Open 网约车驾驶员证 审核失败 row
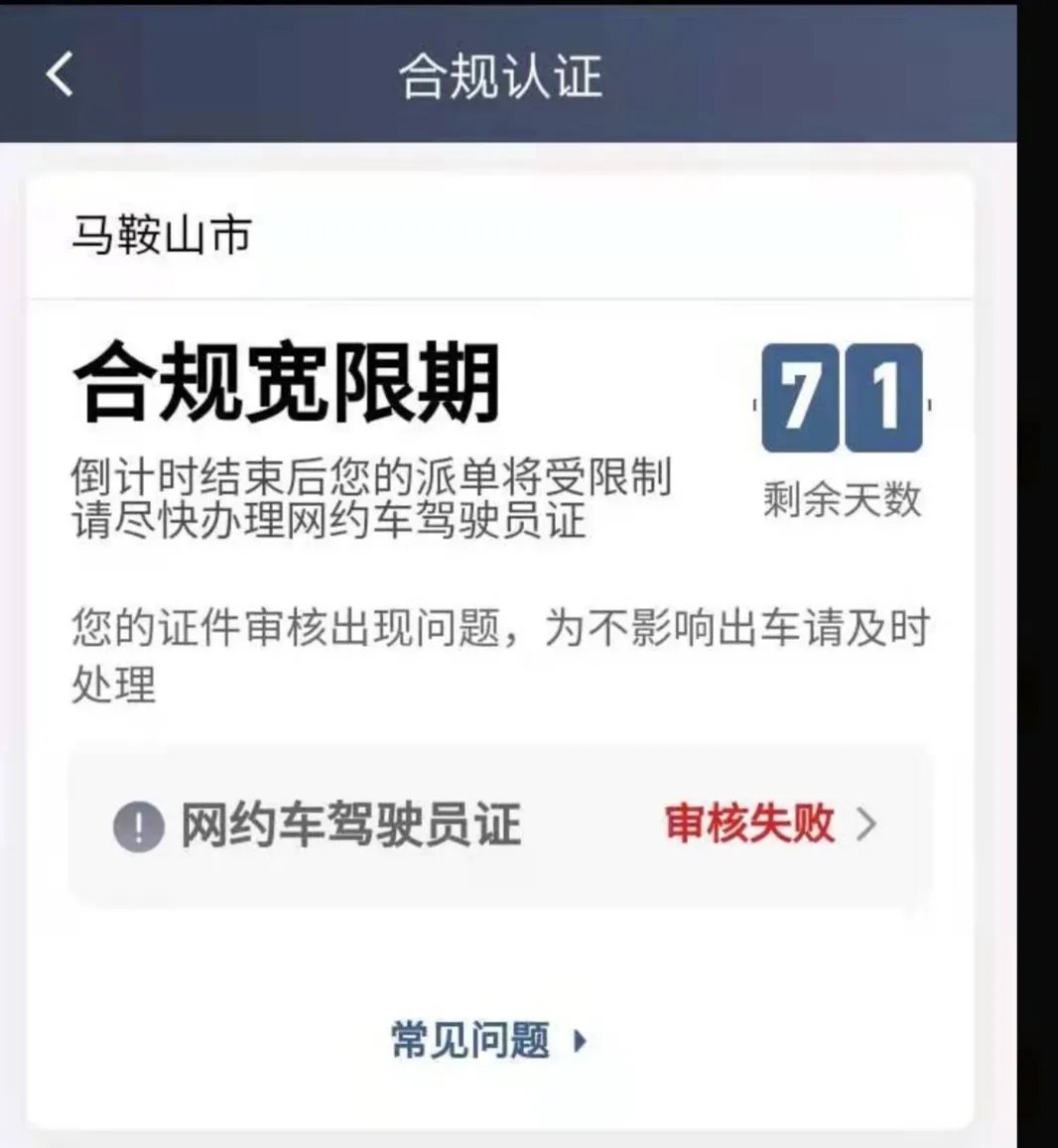Viewport: 1058px width, 1148px height. pyautogui.click(x=500, y=825)
